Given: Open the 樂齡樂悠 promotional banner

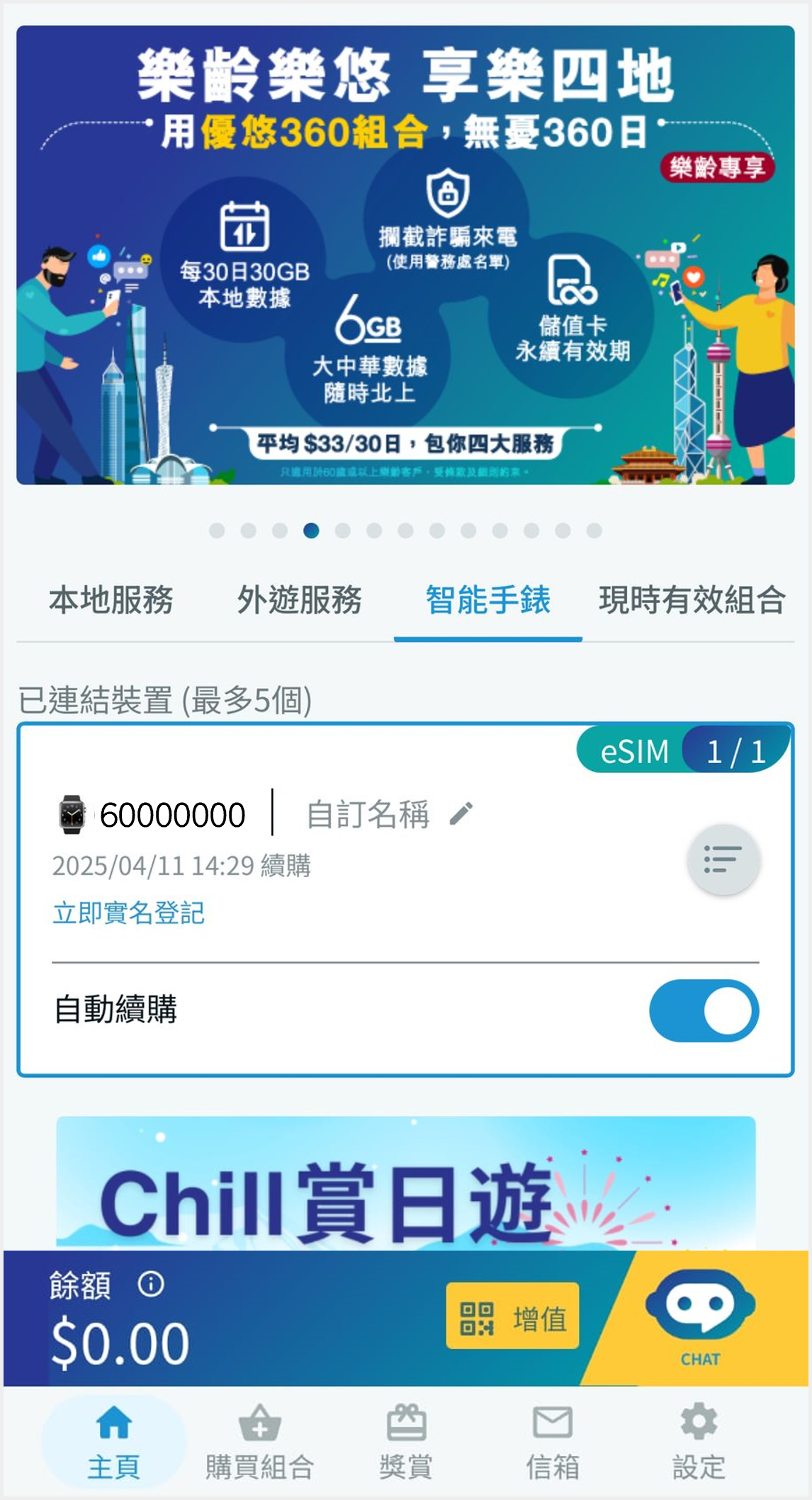Looking at the screenshot, I should pyautogui.click(x=405, y=255).
